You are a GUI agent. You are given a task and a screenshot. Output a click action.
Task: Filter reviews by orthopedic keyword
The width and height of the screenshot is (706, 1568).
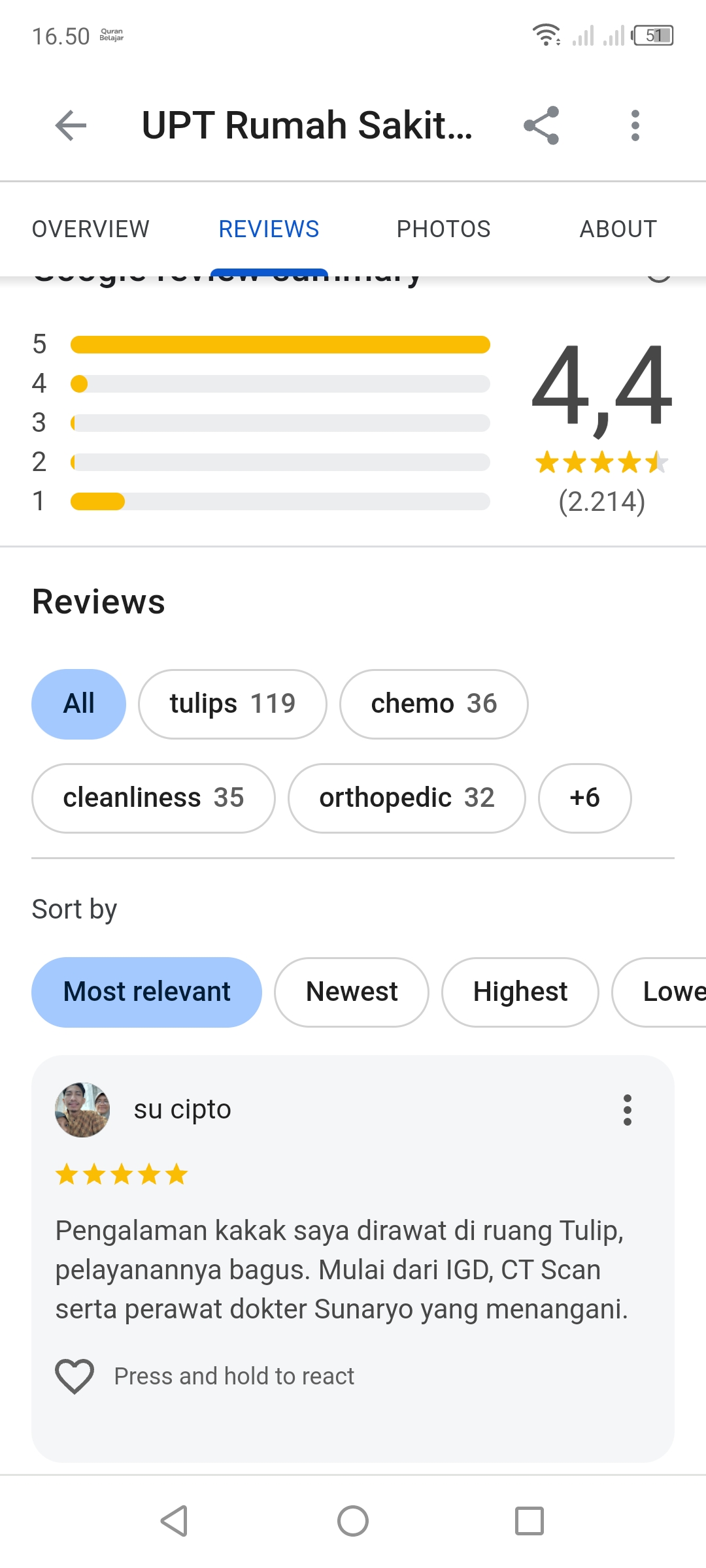[x=407, y=798]
